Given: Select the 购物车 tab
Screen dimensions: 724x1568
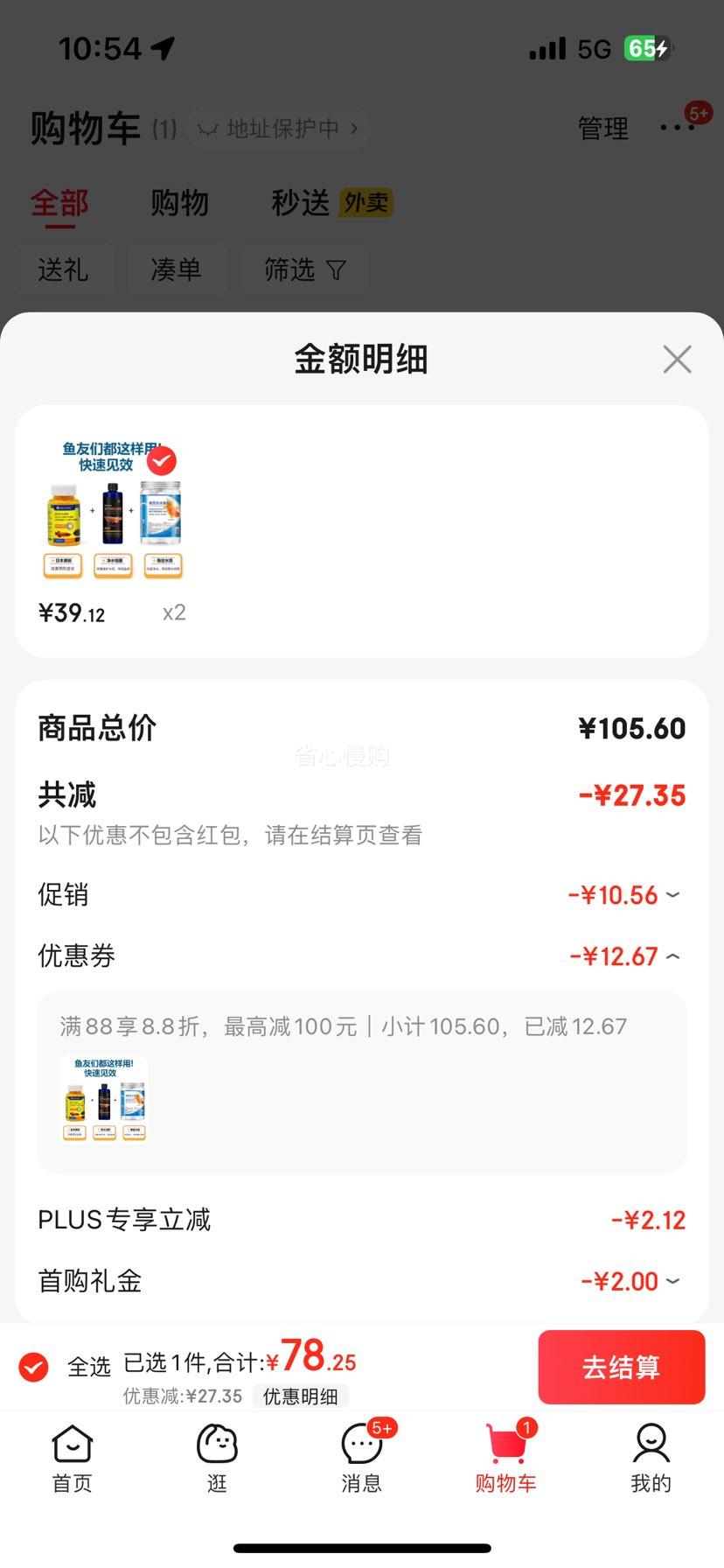Looking at the screenshot, I should tap(506, 1459).
